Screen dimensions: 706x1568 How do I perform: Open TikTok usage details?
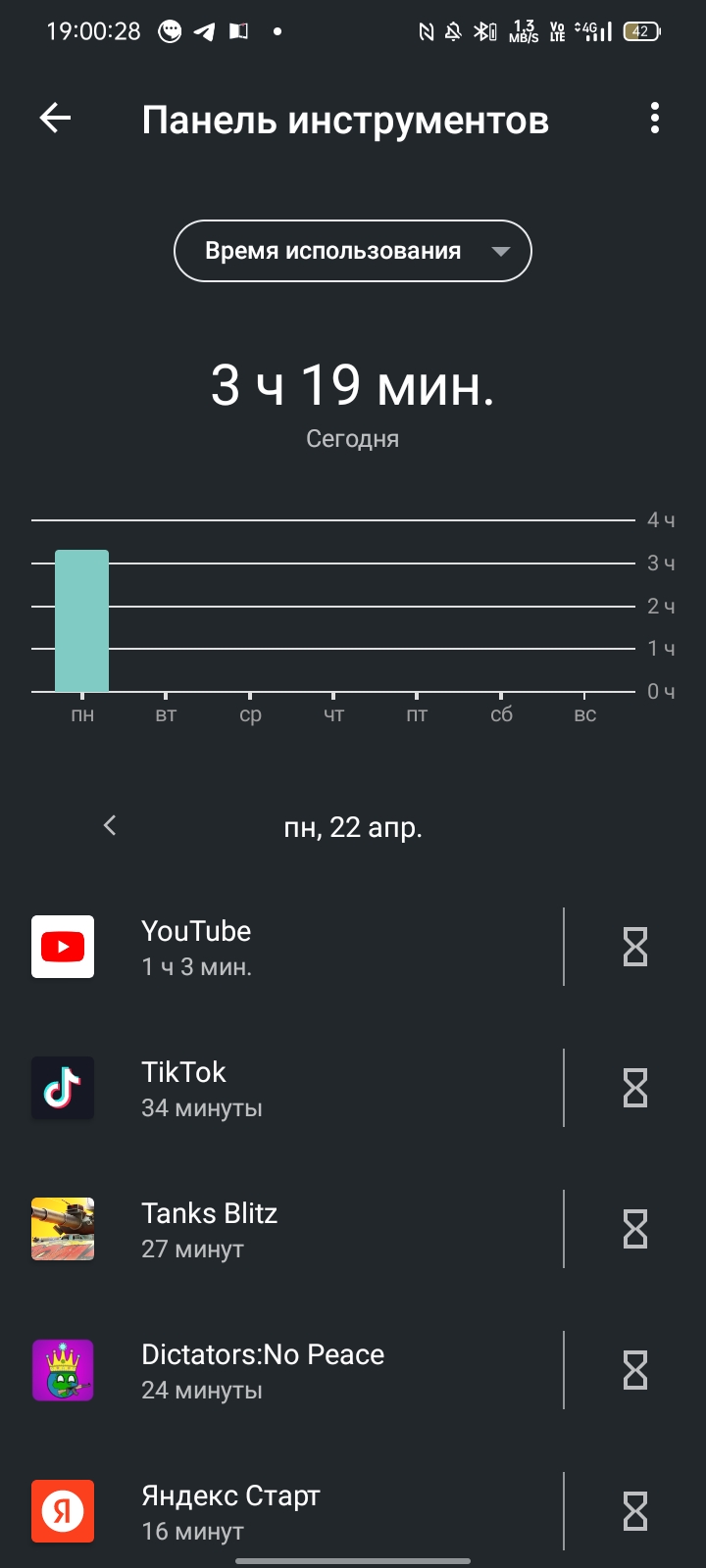click(x=294, y=1088)
